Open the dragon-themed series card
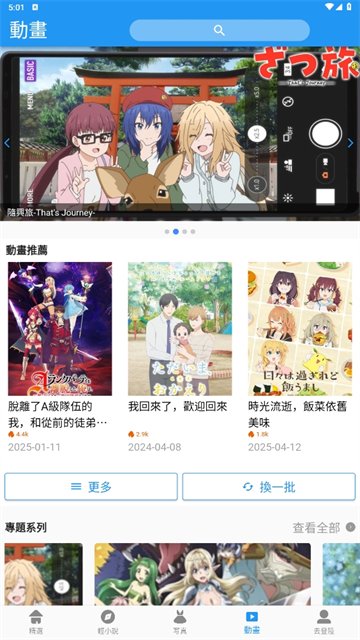Screen dimensions: 360x640 pyautogui.click(x=202, y=574)
